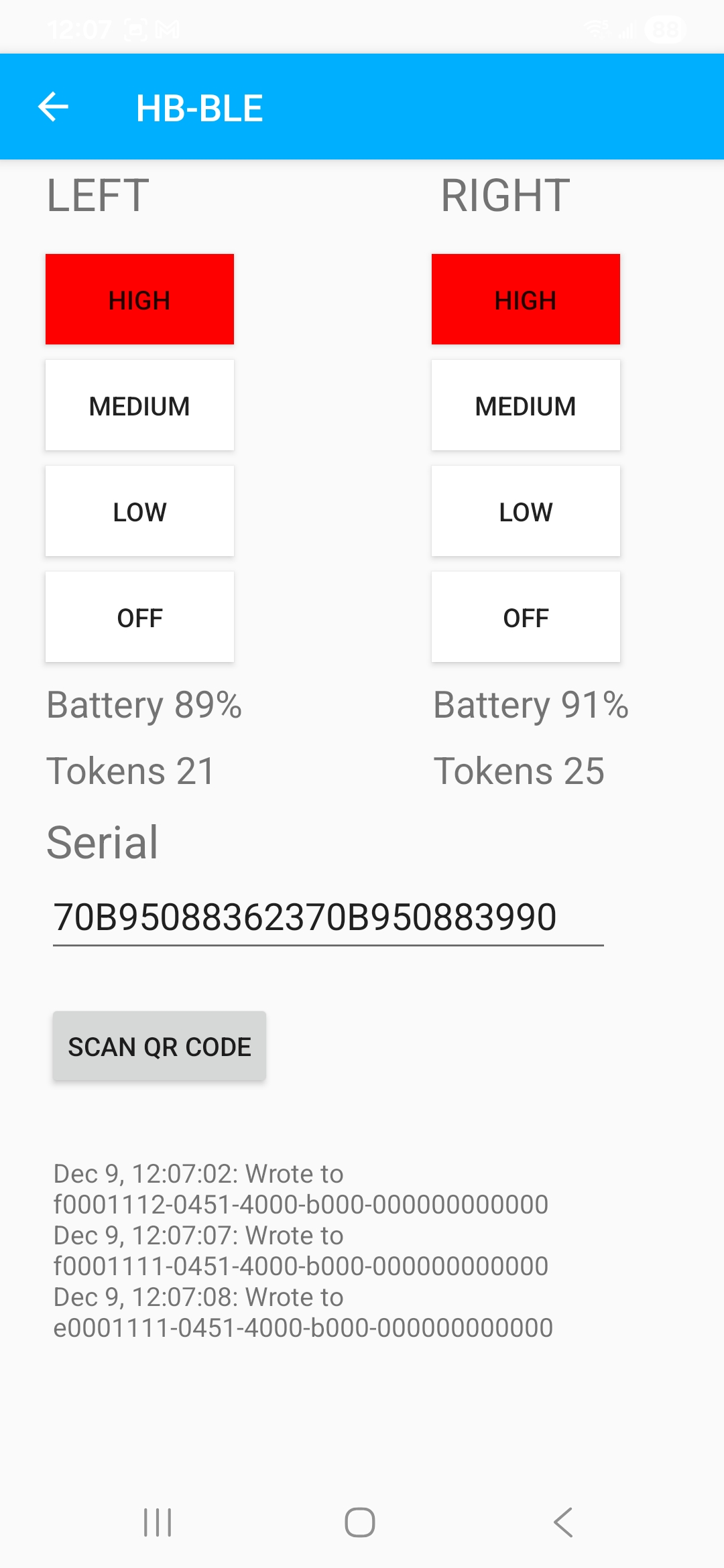
Task: Focus the Serial number text field
Action: [x=328, y=917]
